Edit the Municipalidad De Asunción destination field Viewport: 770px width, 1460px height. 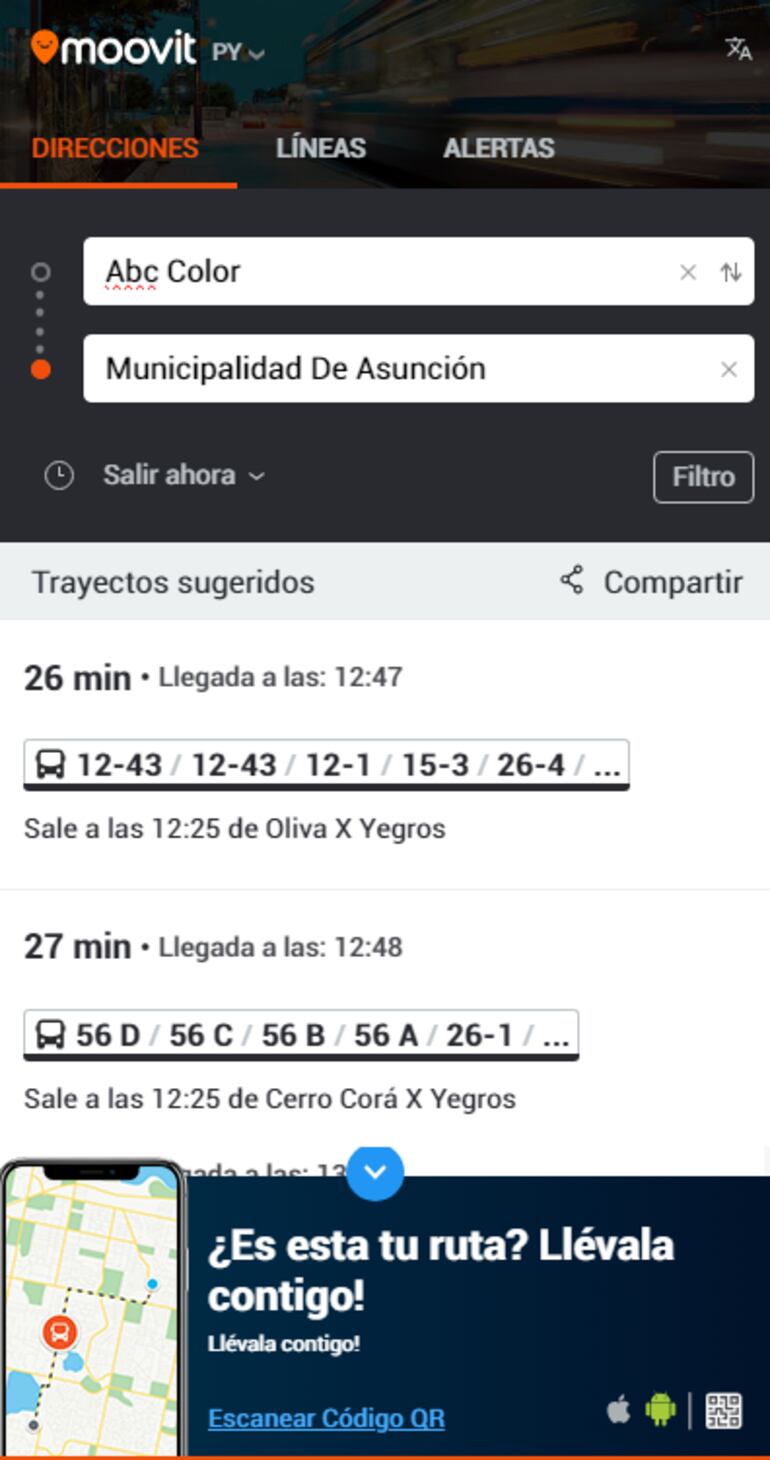[x=400, y=369]
